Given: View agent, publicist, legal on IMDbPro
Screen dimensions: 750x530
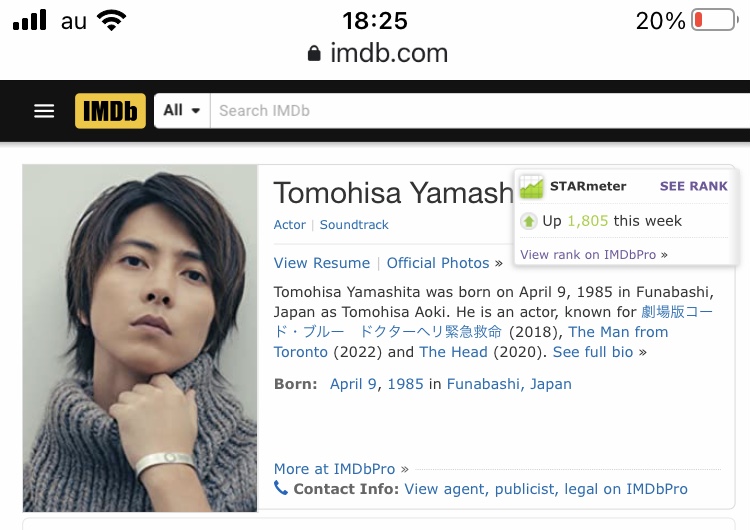Looking at the screenshot, I should (546, 489).
